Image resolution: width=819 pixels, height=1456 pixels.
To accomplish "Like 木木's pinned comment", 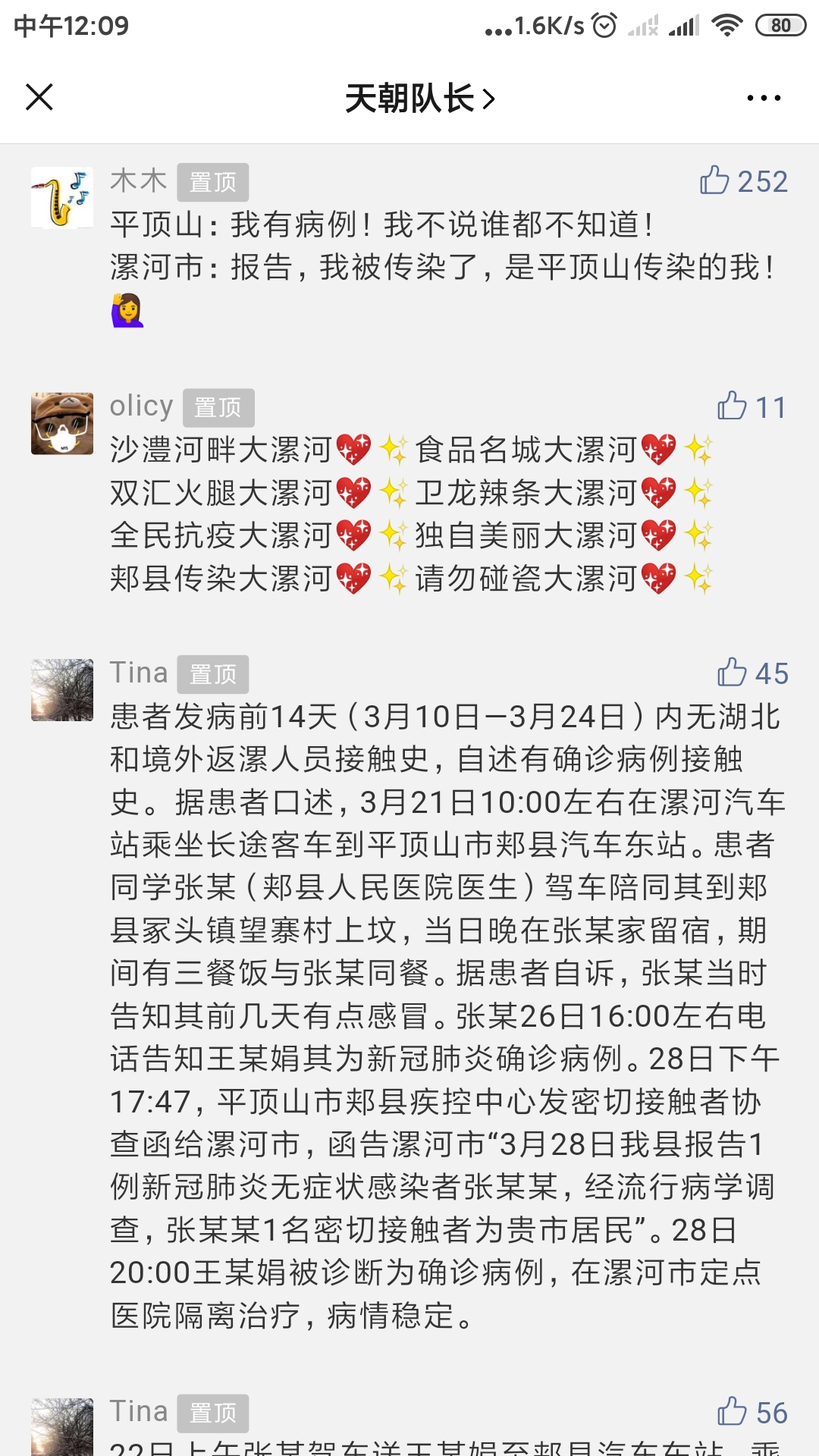I will (714, 181).
